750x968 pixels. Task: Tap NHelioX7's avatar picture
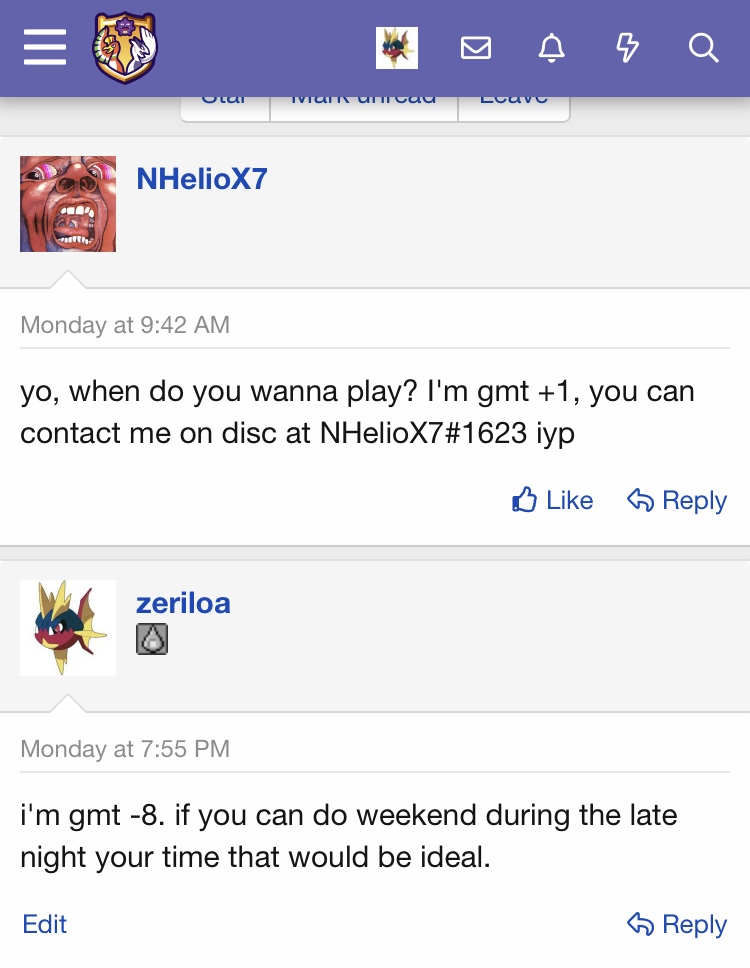tap(68, 204)
